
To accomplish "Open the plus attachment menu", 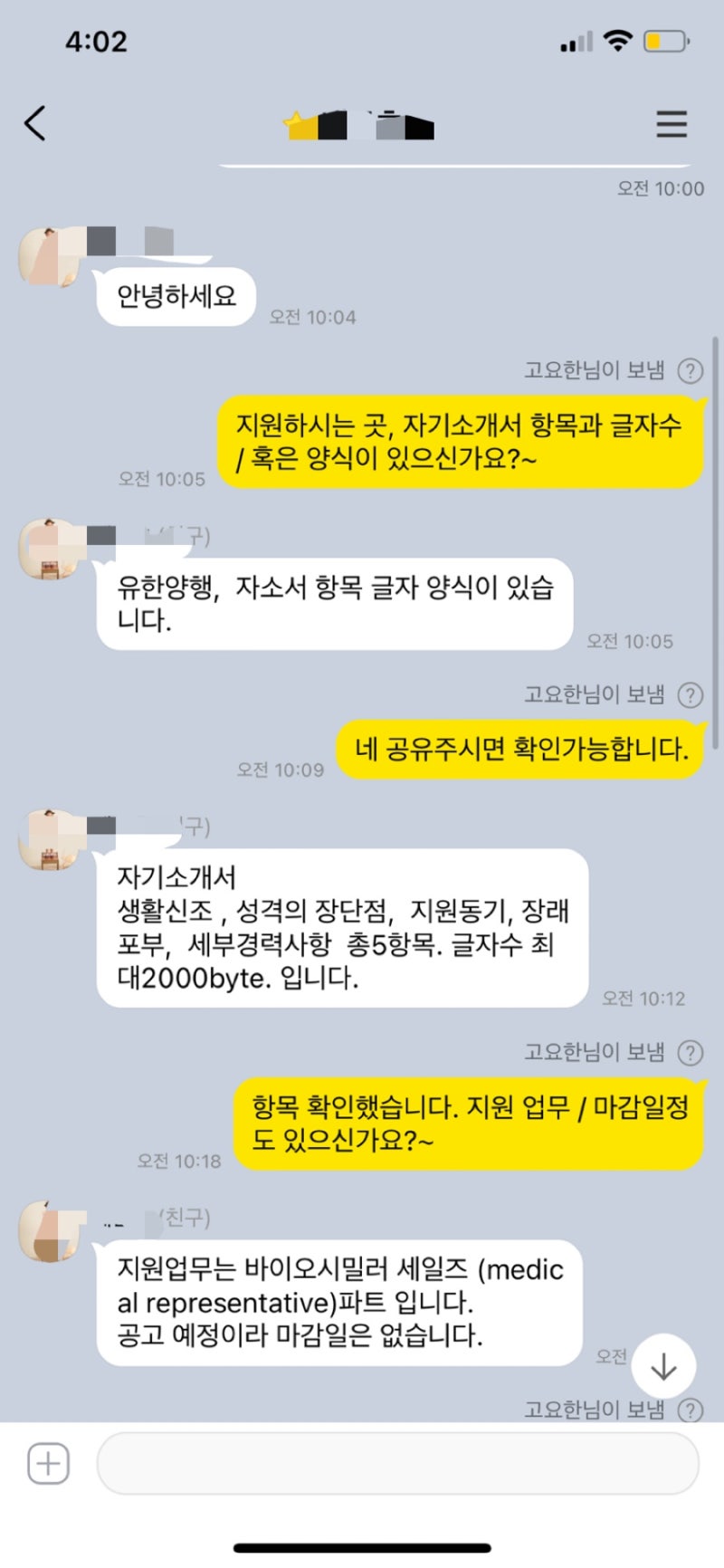I will (48, 1463).
